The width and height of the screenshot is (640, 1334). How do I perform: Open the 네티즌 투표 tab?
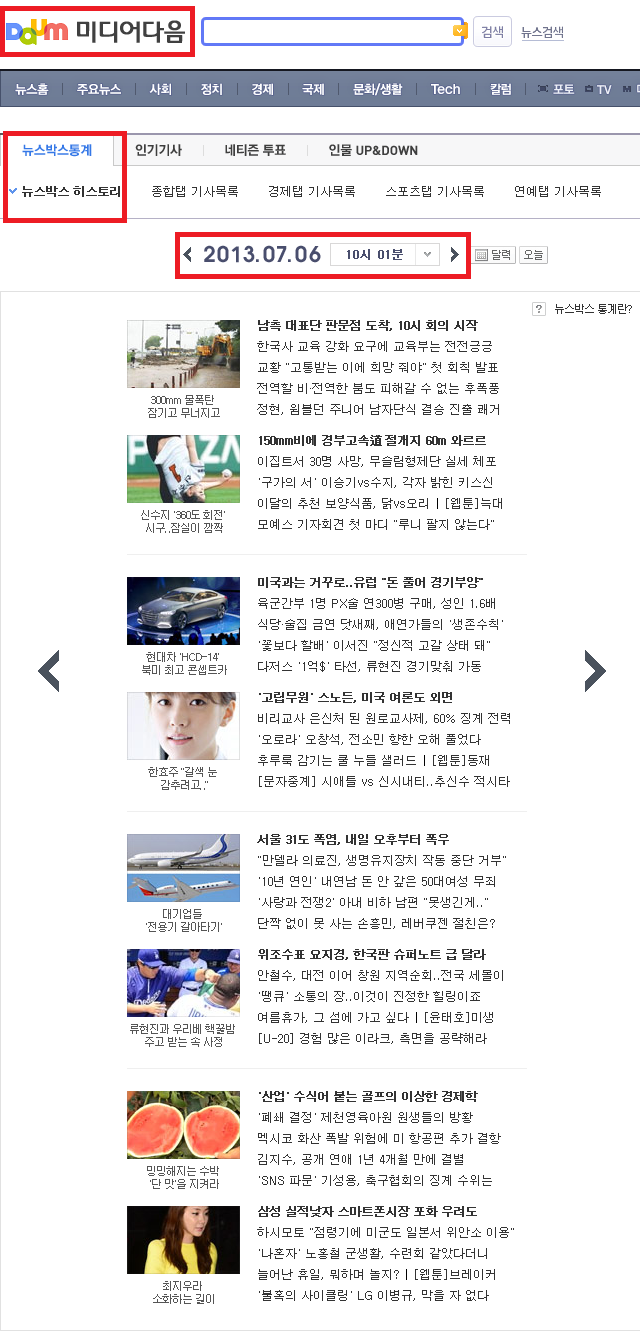(255, 150)
